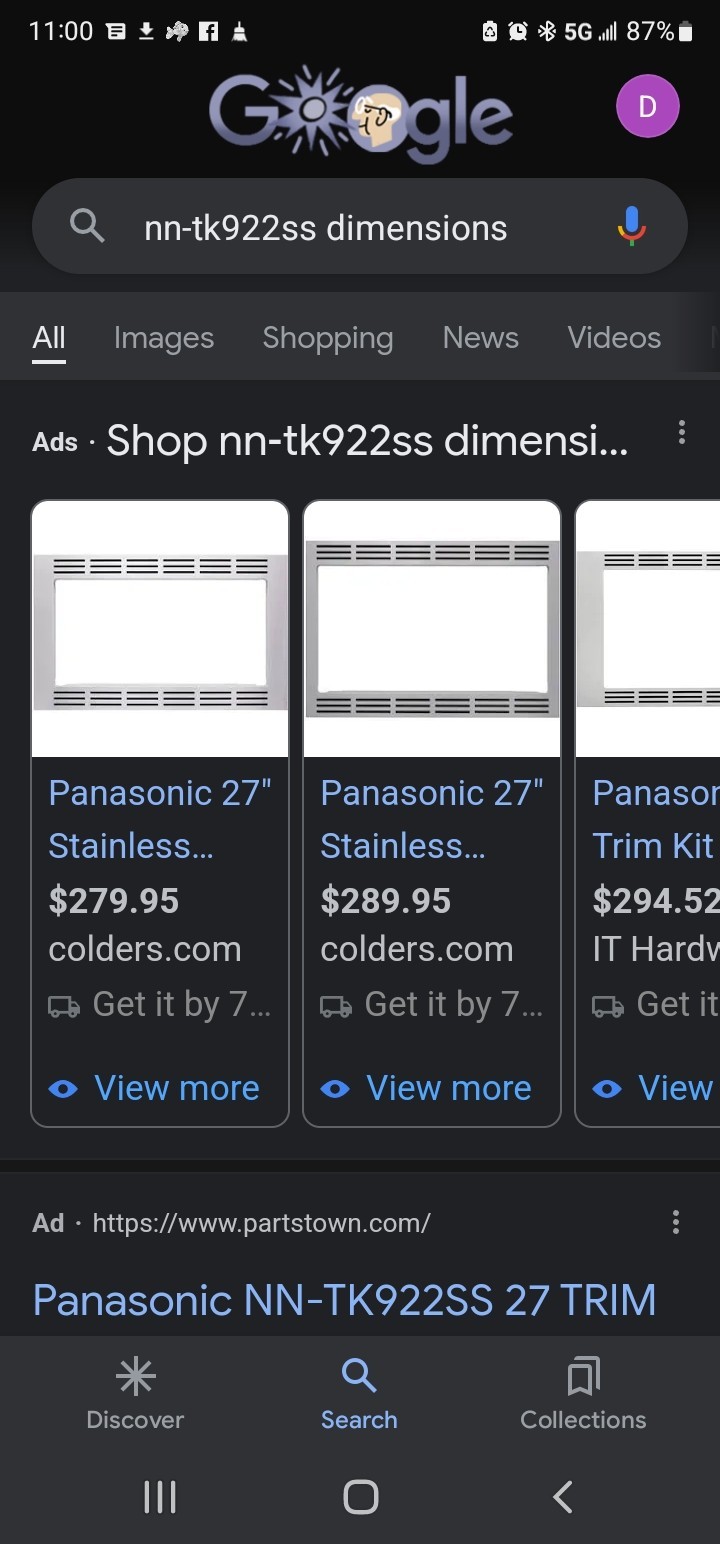Screen dimensions: 720x1544
Task: Switch to the Images tab
Action: point(163,337)
